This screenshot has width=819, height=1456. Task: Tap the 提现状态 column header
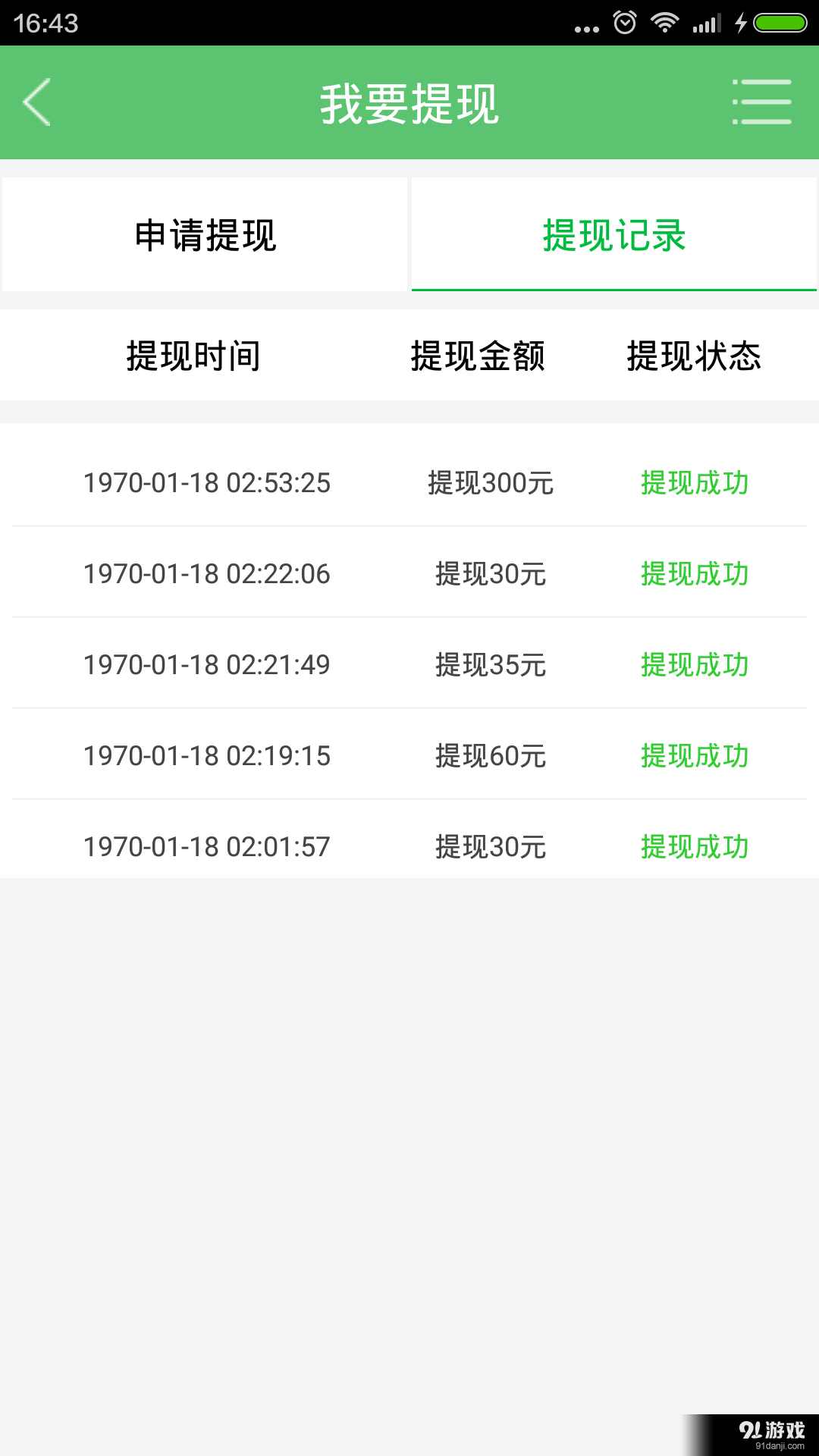coord(694,356)
